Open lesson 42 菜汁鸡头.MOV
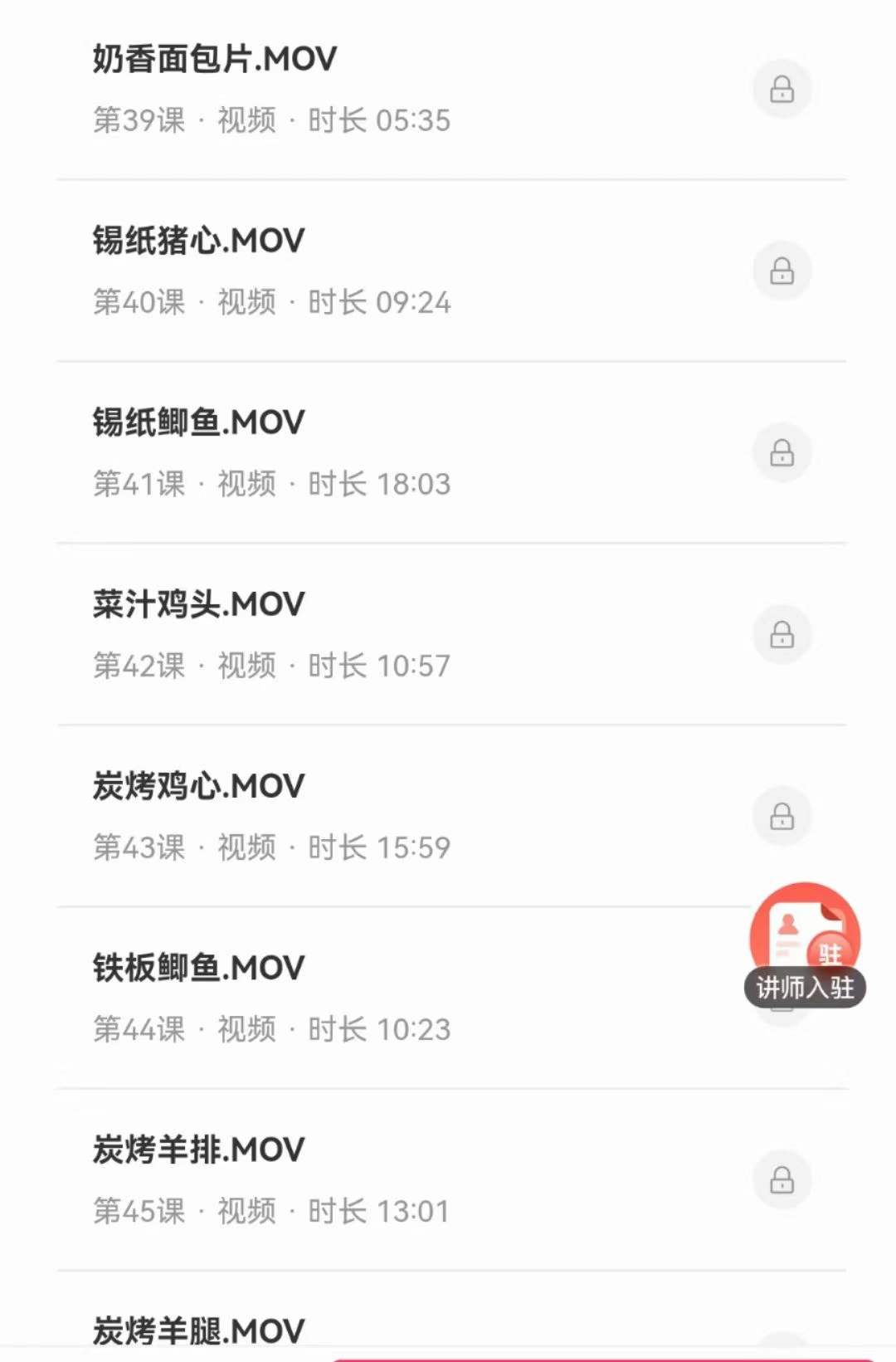 coord(197,603)
